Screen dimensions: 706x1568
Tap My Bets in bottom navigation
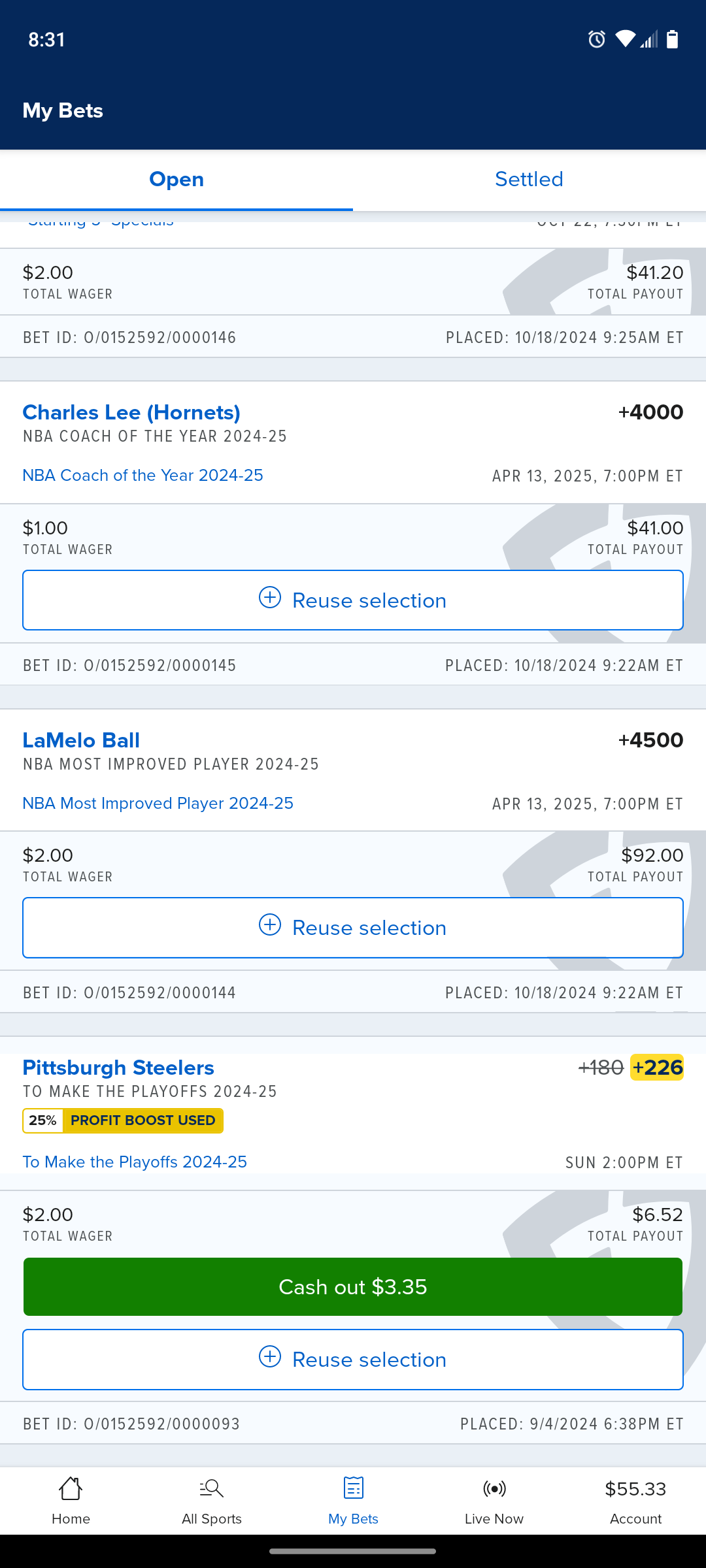[353, 1501]
